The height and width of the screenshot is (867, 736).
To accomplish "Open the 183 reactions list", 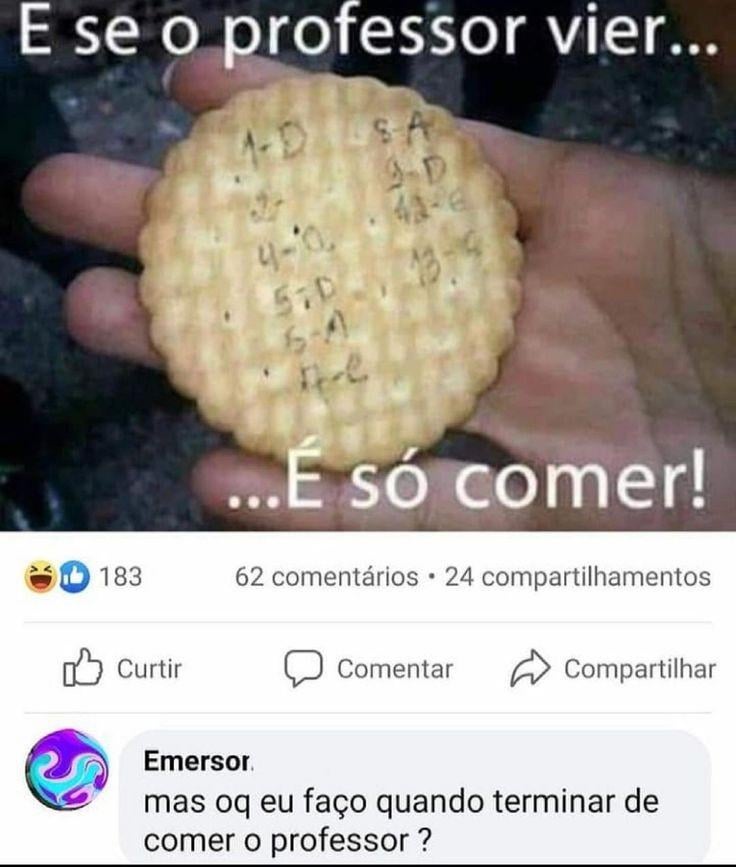I will (84, 577).
